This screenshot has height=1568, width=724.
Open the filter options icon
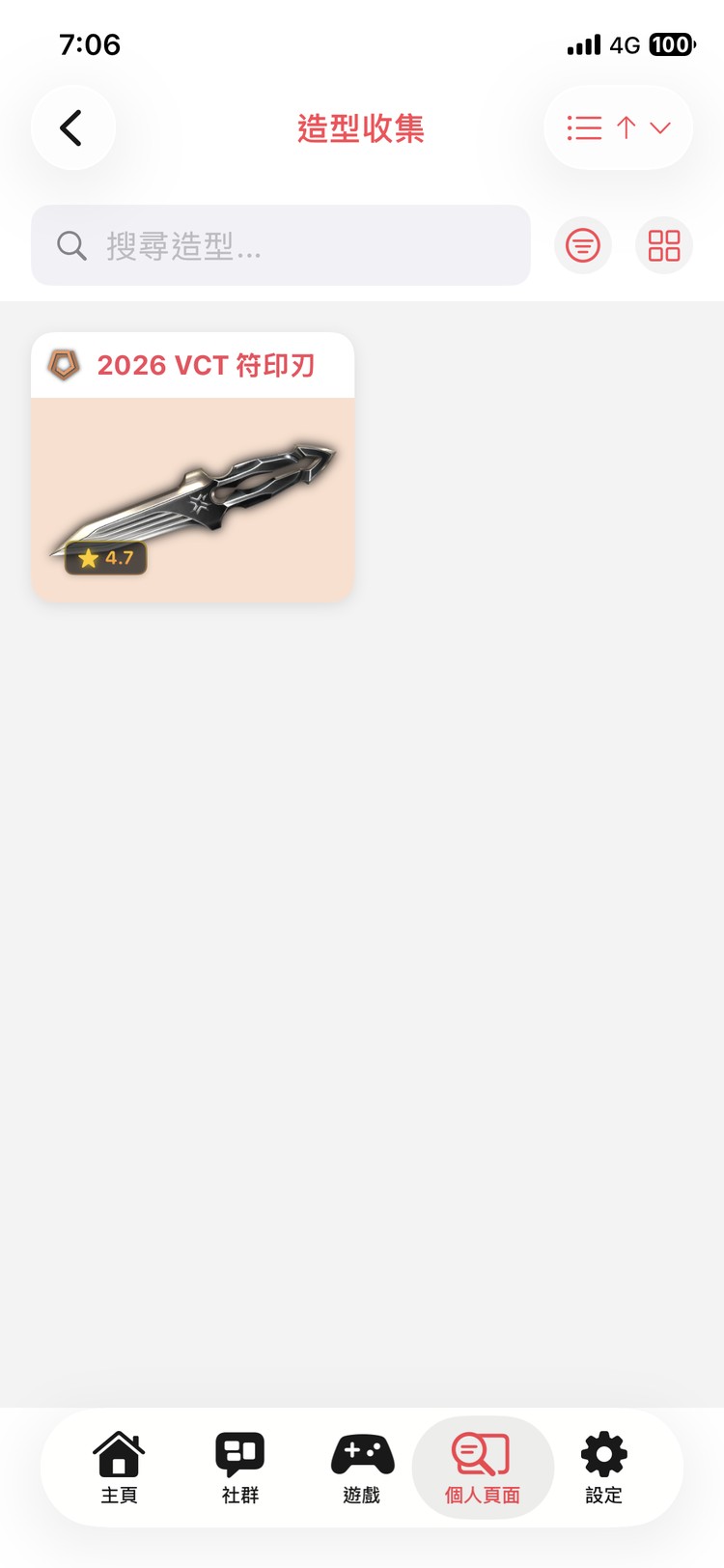pyautogui.click(x=583, y=245)
